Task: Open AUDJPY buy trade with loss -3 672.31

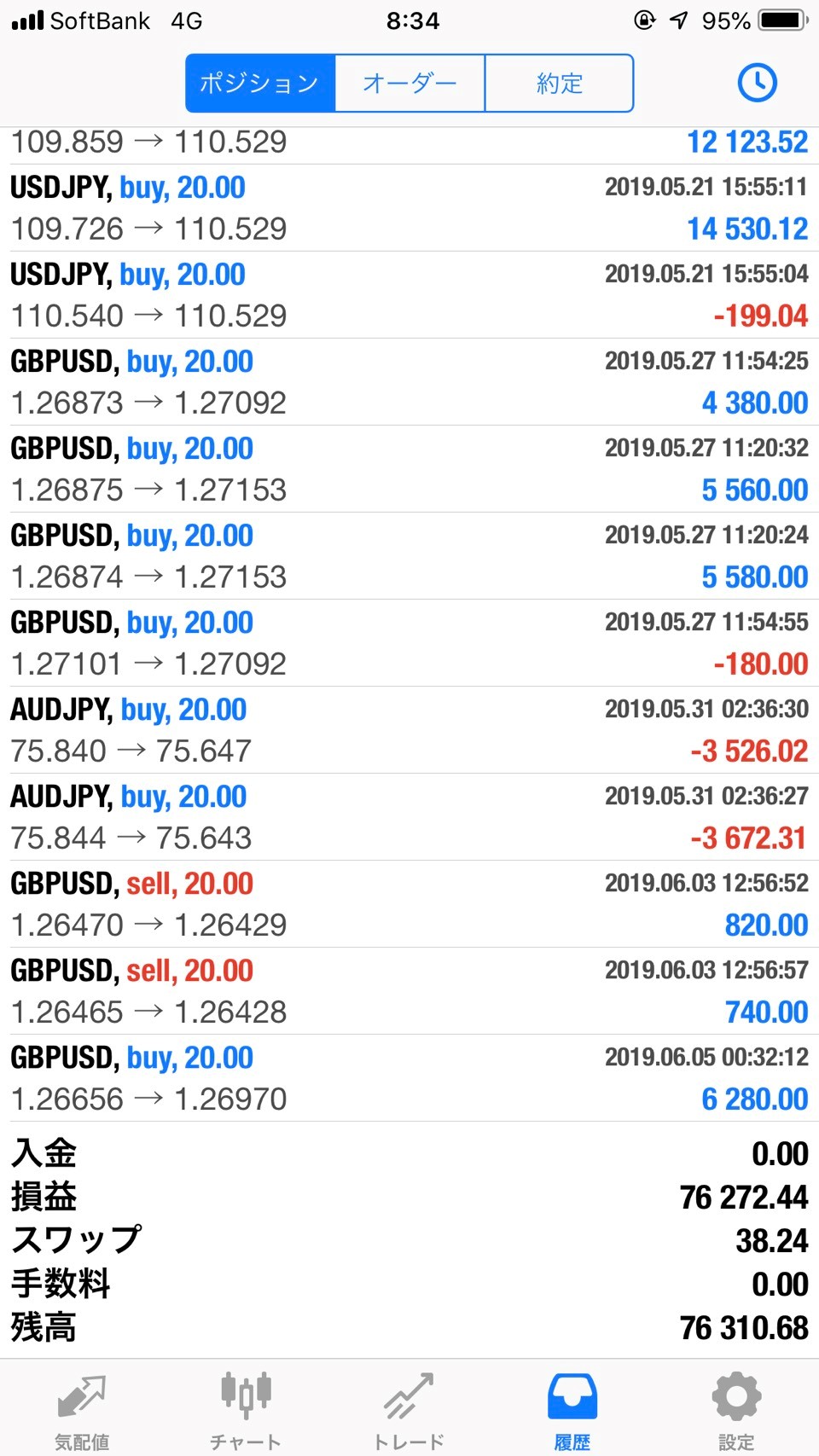Action: point(409,817)
